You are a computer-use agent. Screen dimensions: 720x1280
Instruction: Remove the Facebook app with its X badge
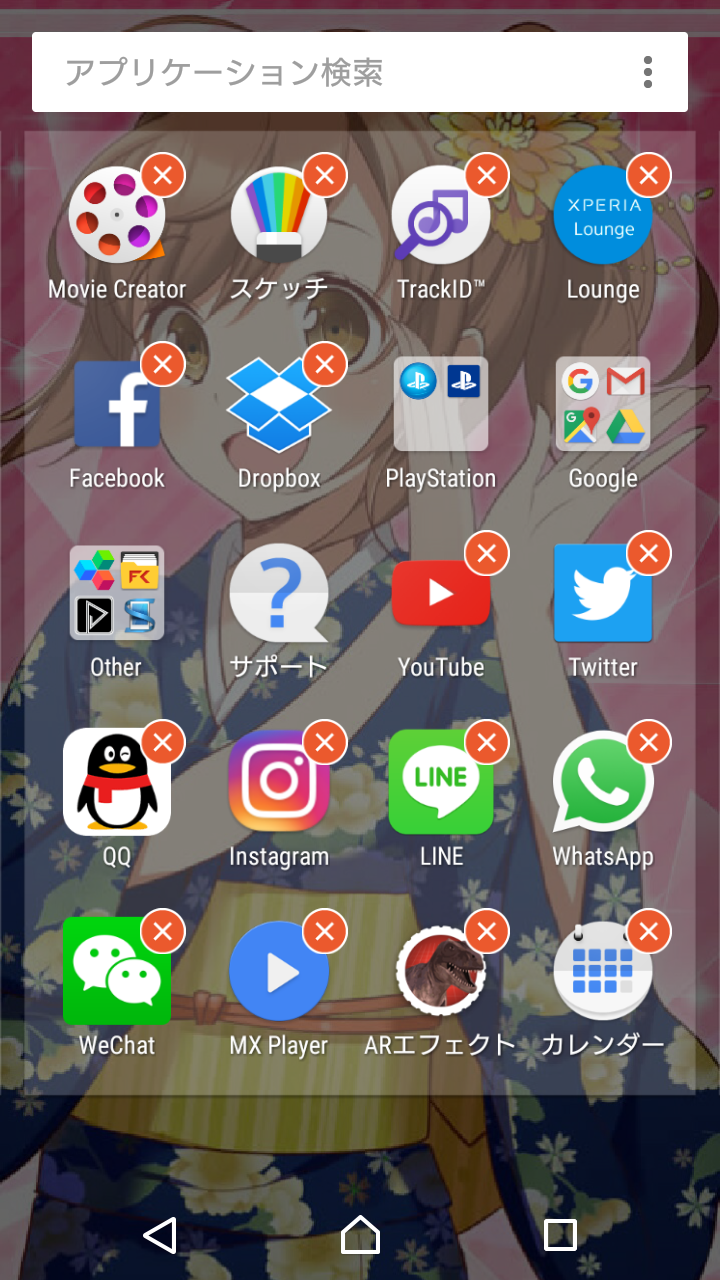(163, 365)
